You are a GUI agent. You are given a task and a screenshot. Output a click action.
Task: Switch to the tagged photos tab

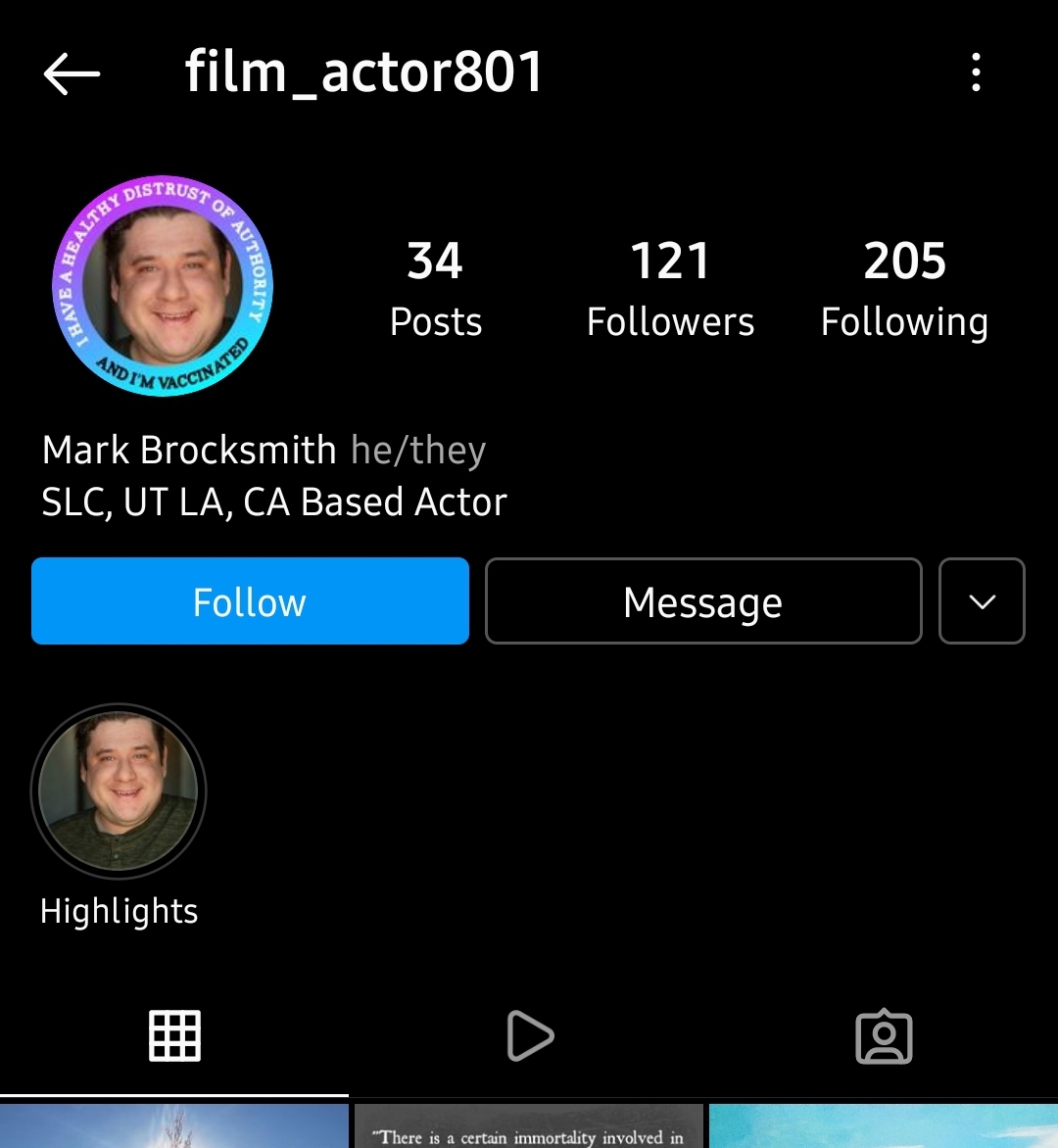884,1036
